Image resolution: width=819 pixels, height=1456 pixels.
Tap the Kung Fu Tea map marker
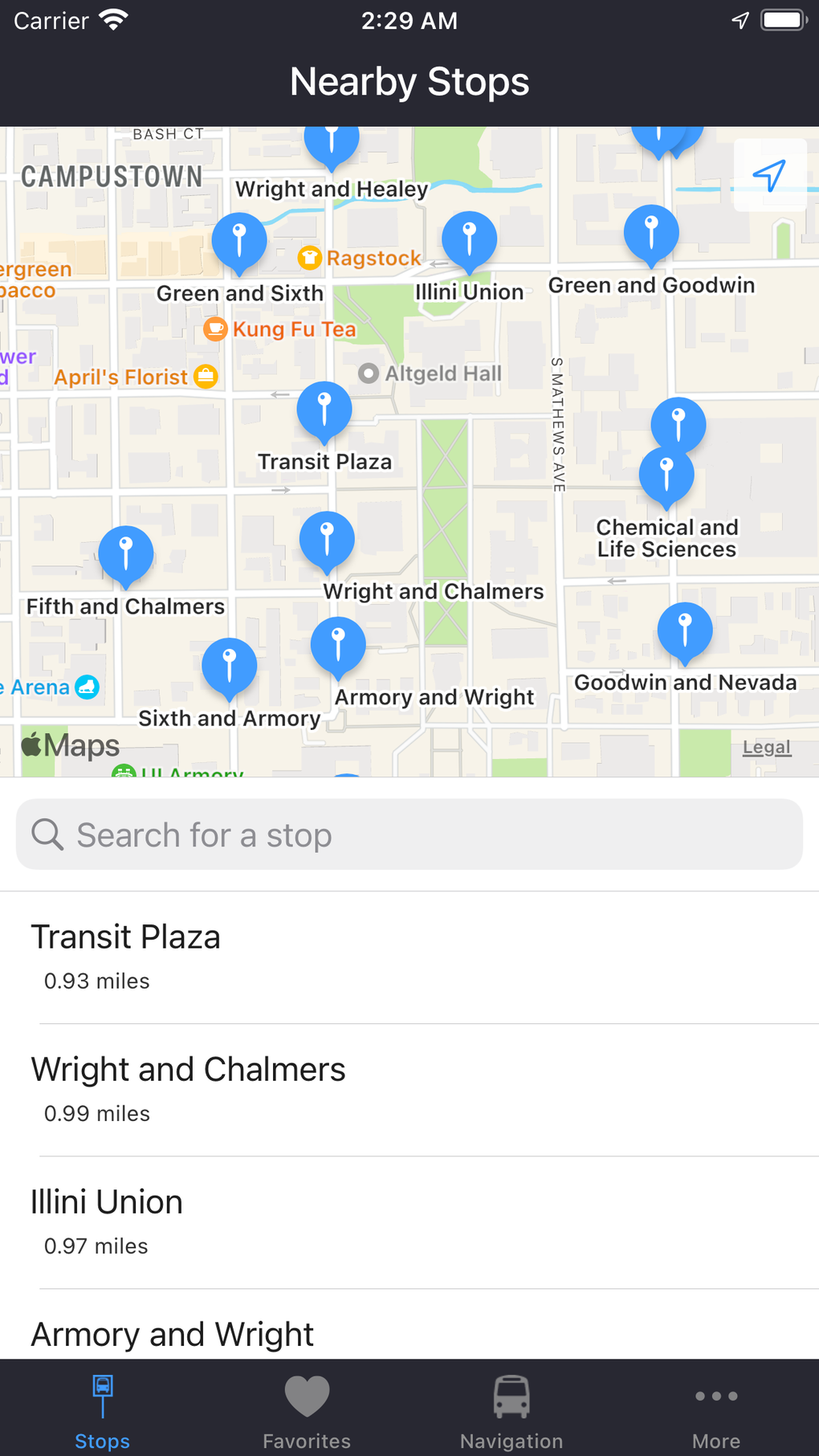[215, 329]
